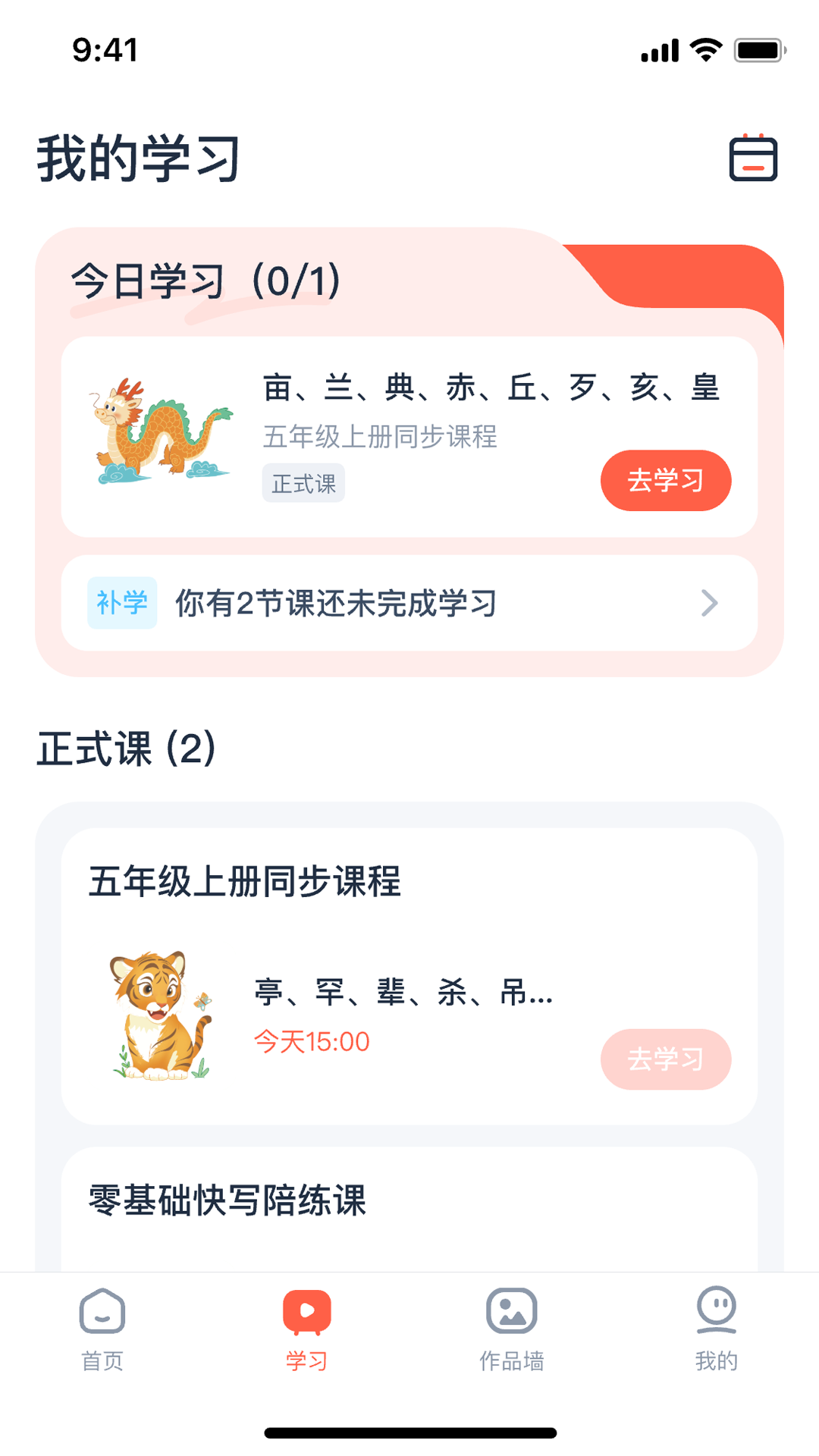Select the 正式课 label tag

[303, 482]
